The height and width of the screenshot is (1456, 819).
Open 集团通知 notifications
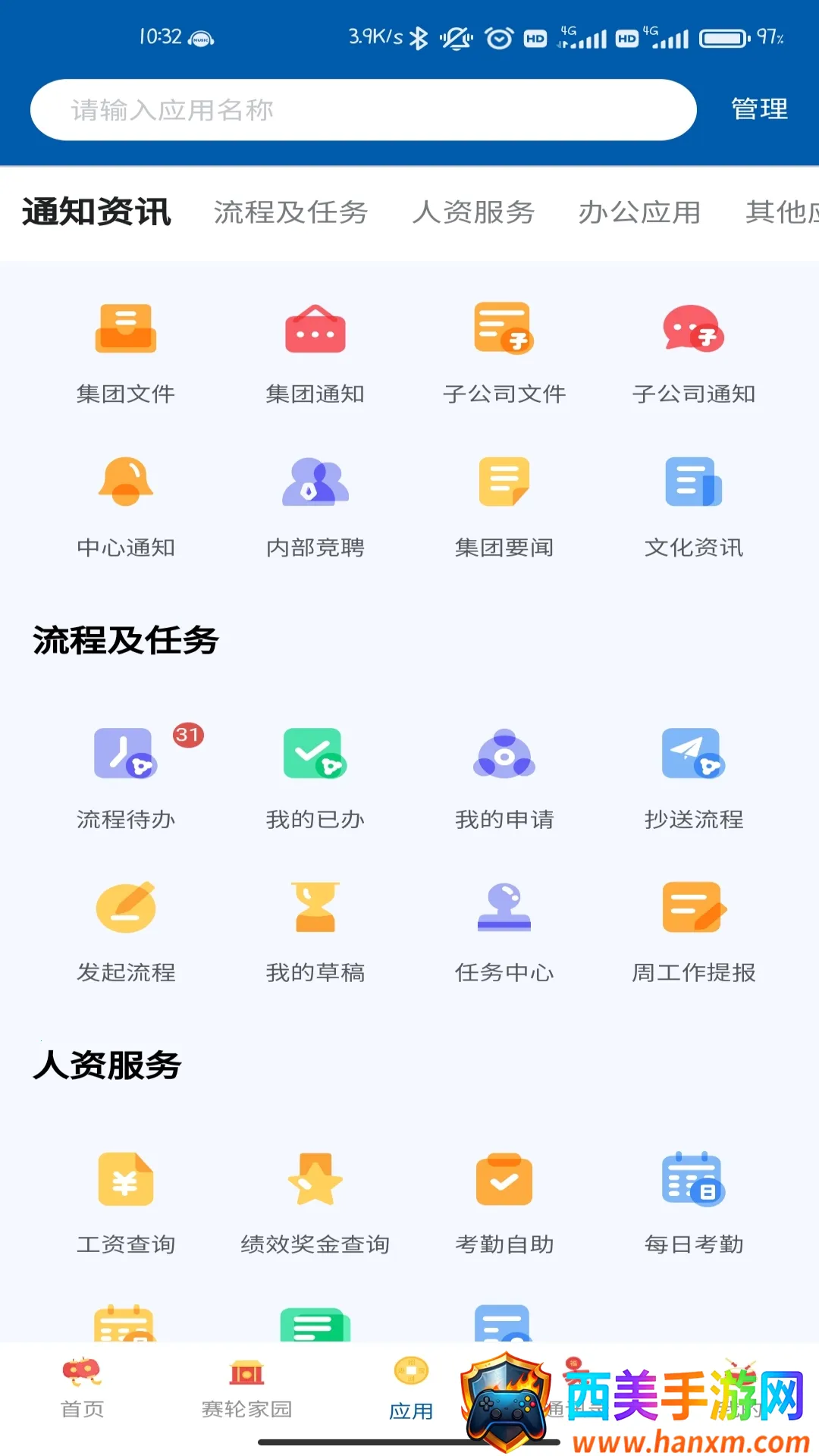tap(315, 350)
